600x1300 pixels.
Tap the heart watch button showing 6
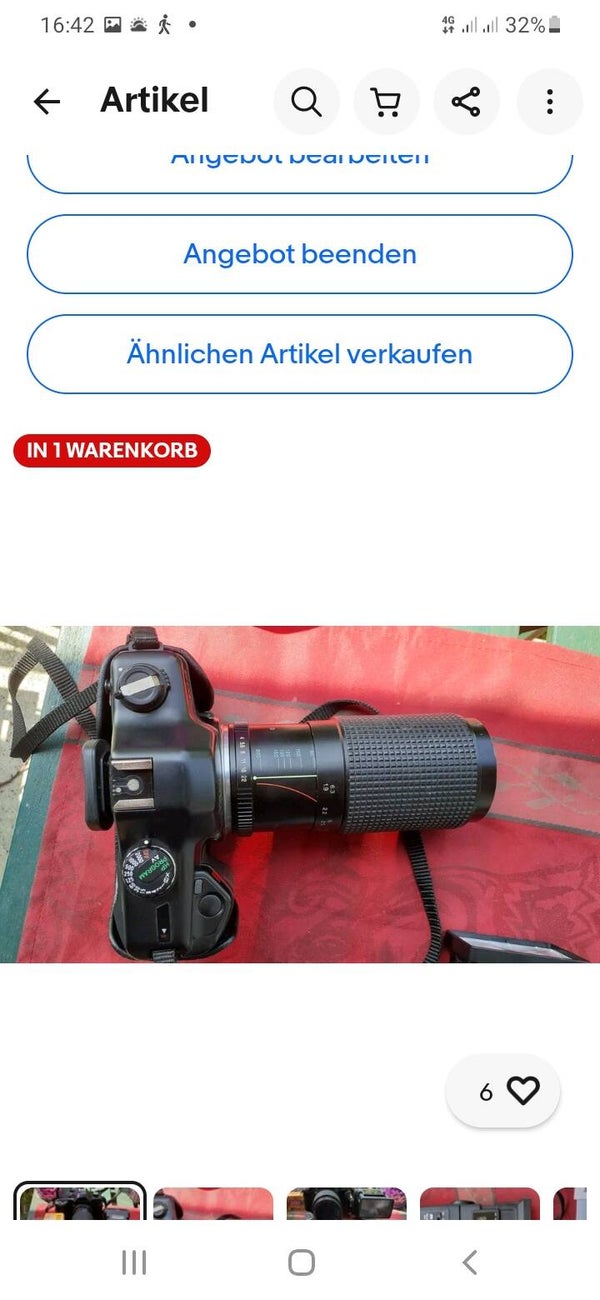pyautogui.click(x=503, y=1091)
